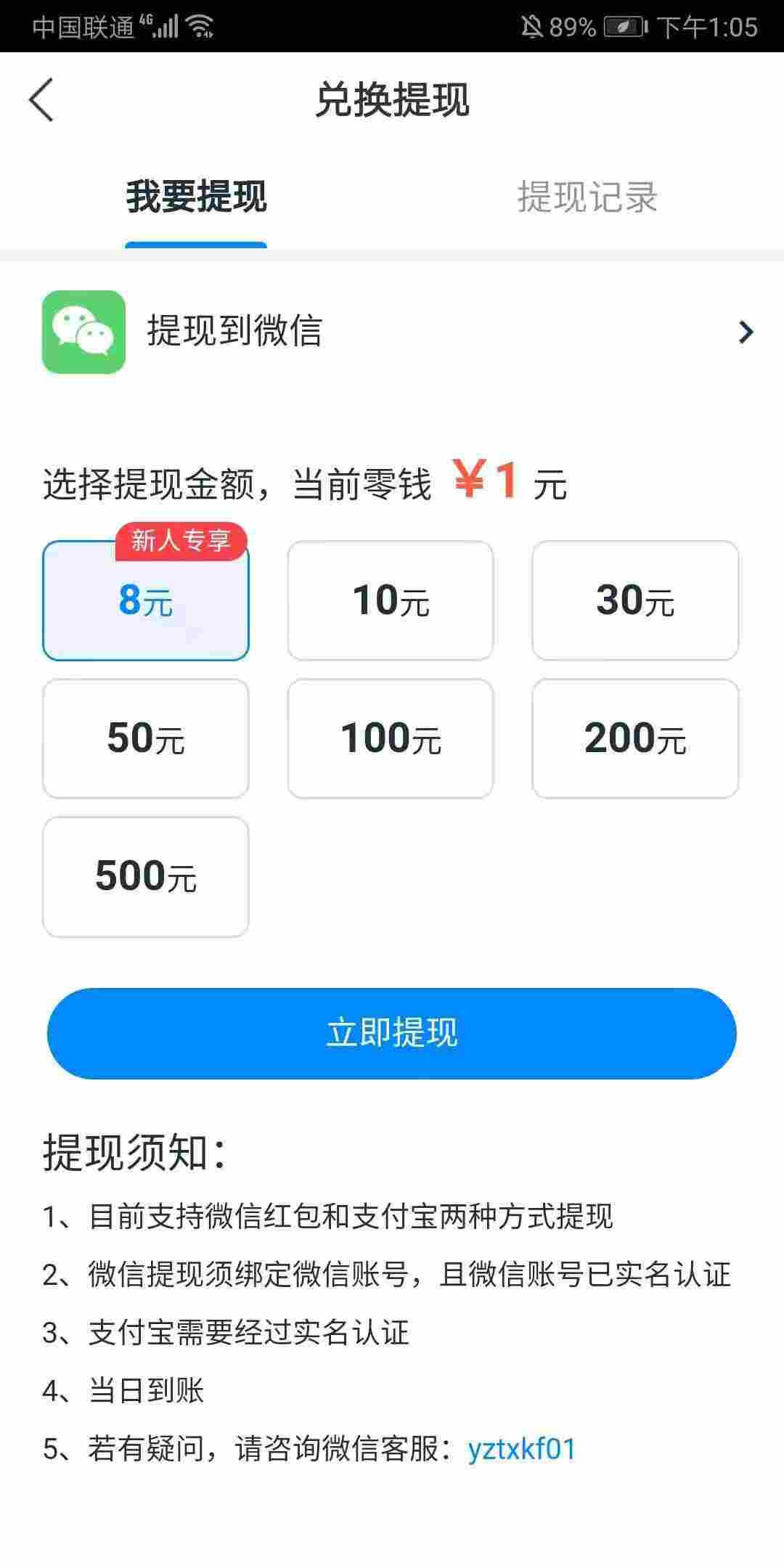Viewport: 784px width, 1568px height.
Task: Switch to the 提现记录 tab
Action: [x=587, y=197]
